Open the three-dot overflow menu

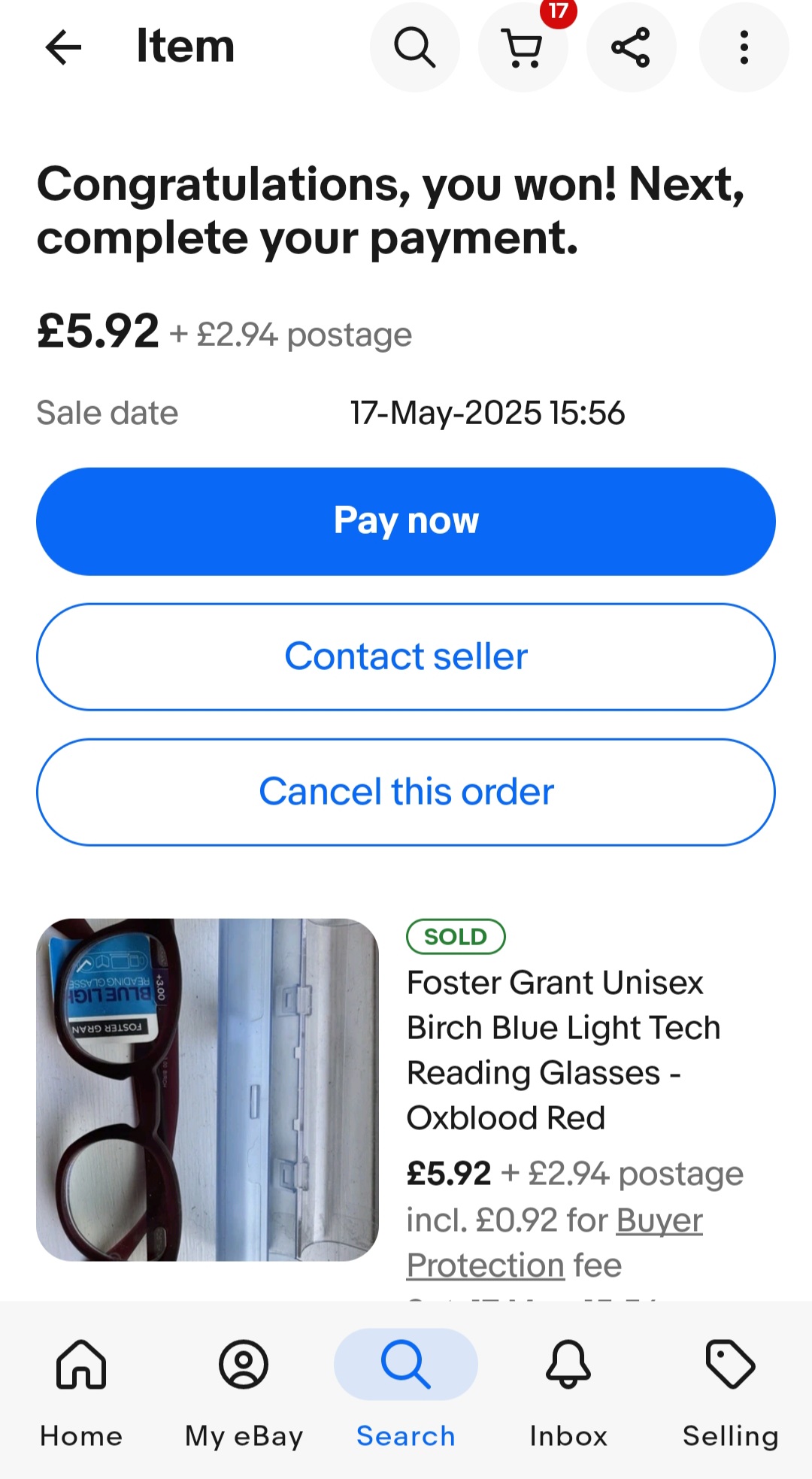pos(744,47)
